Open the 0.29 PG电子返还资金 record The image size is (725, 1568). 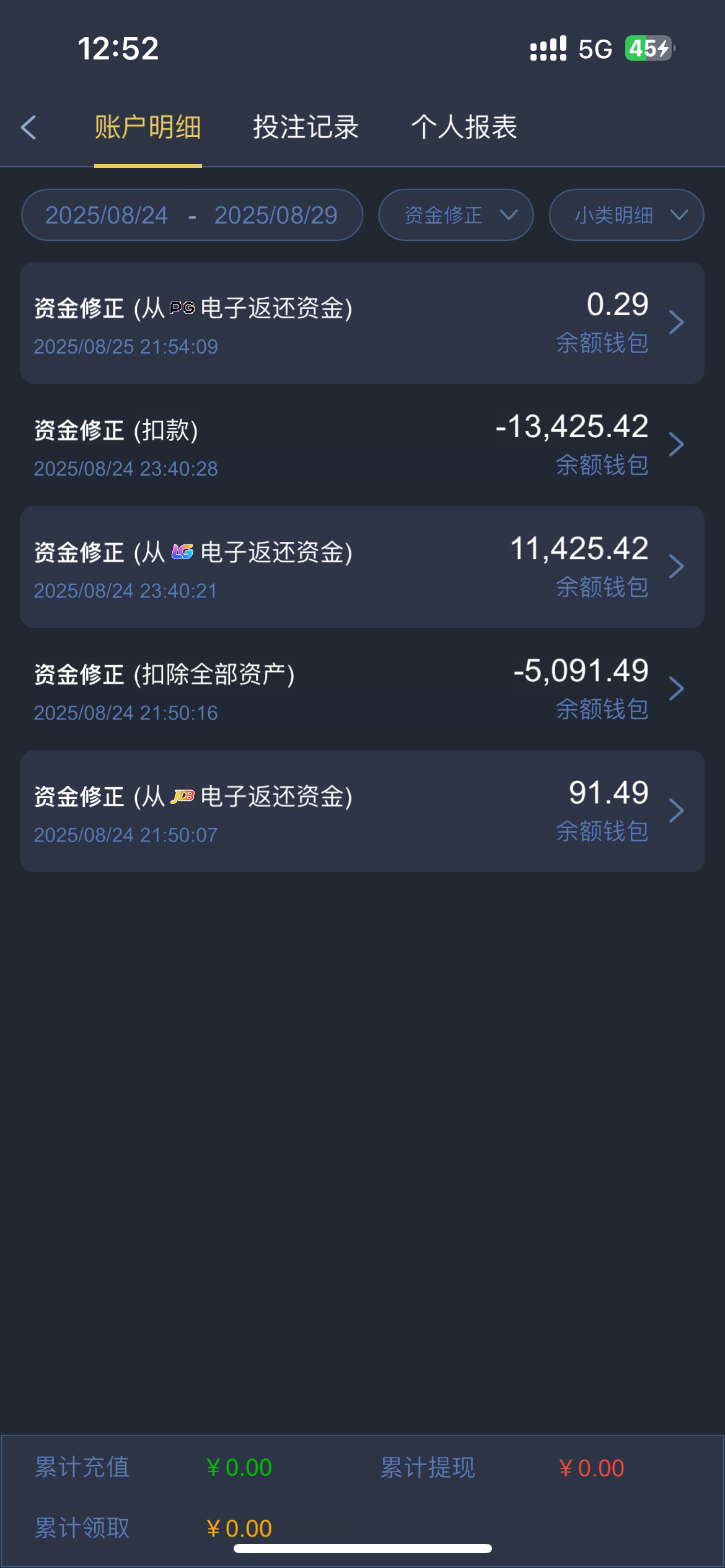click(362, 323)
